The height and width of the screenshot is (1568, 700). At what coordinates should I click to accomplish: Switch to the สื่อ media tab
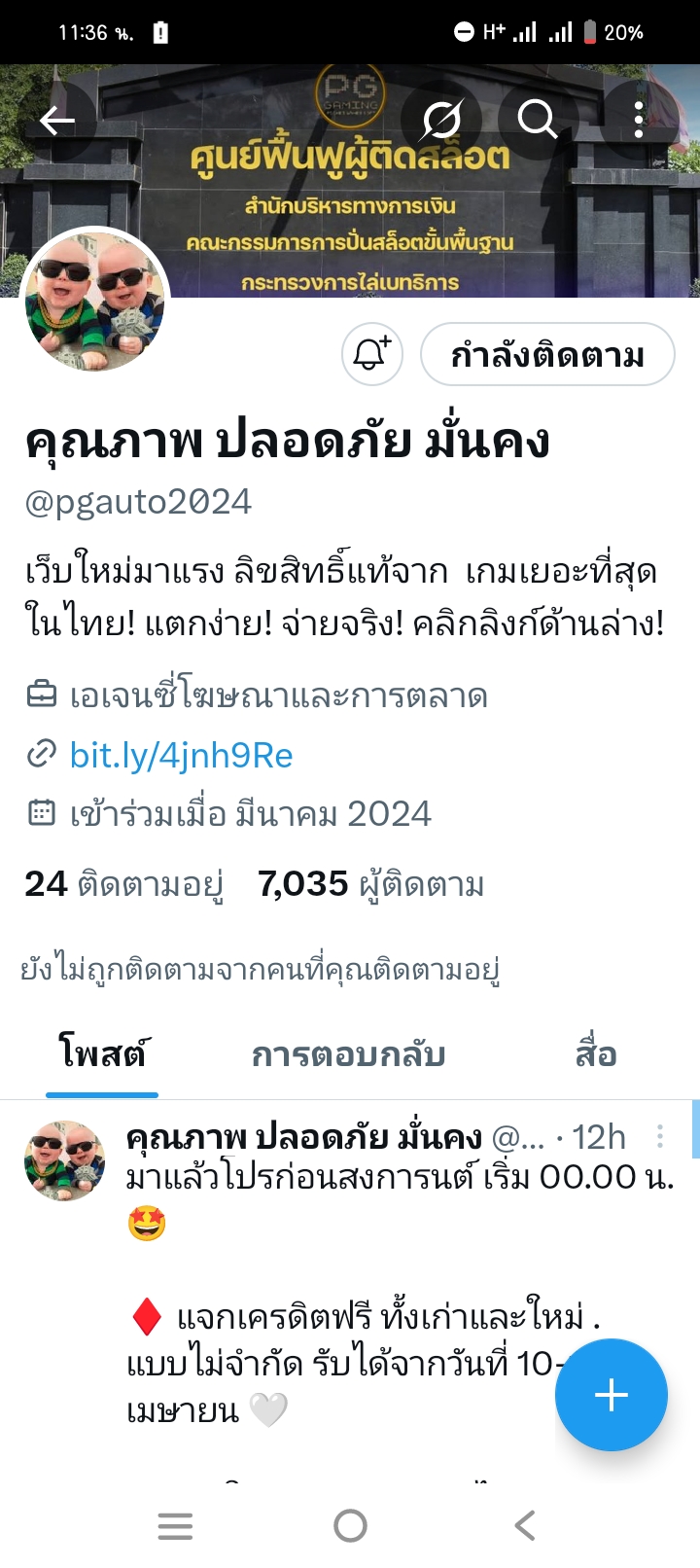point(596,1054)
